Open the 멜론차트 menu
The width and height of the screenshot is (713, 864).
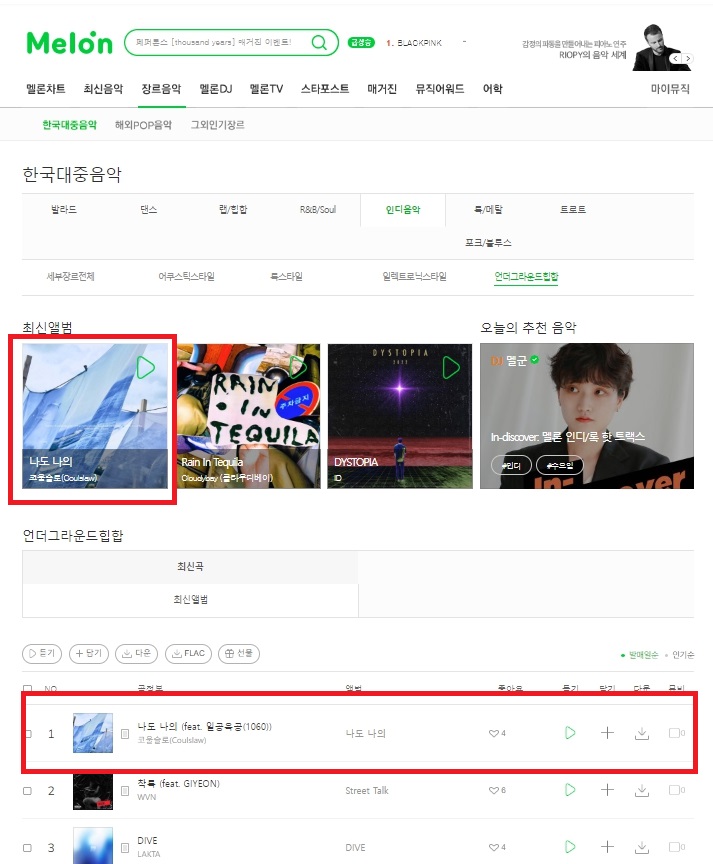click(x=46, y=89)
